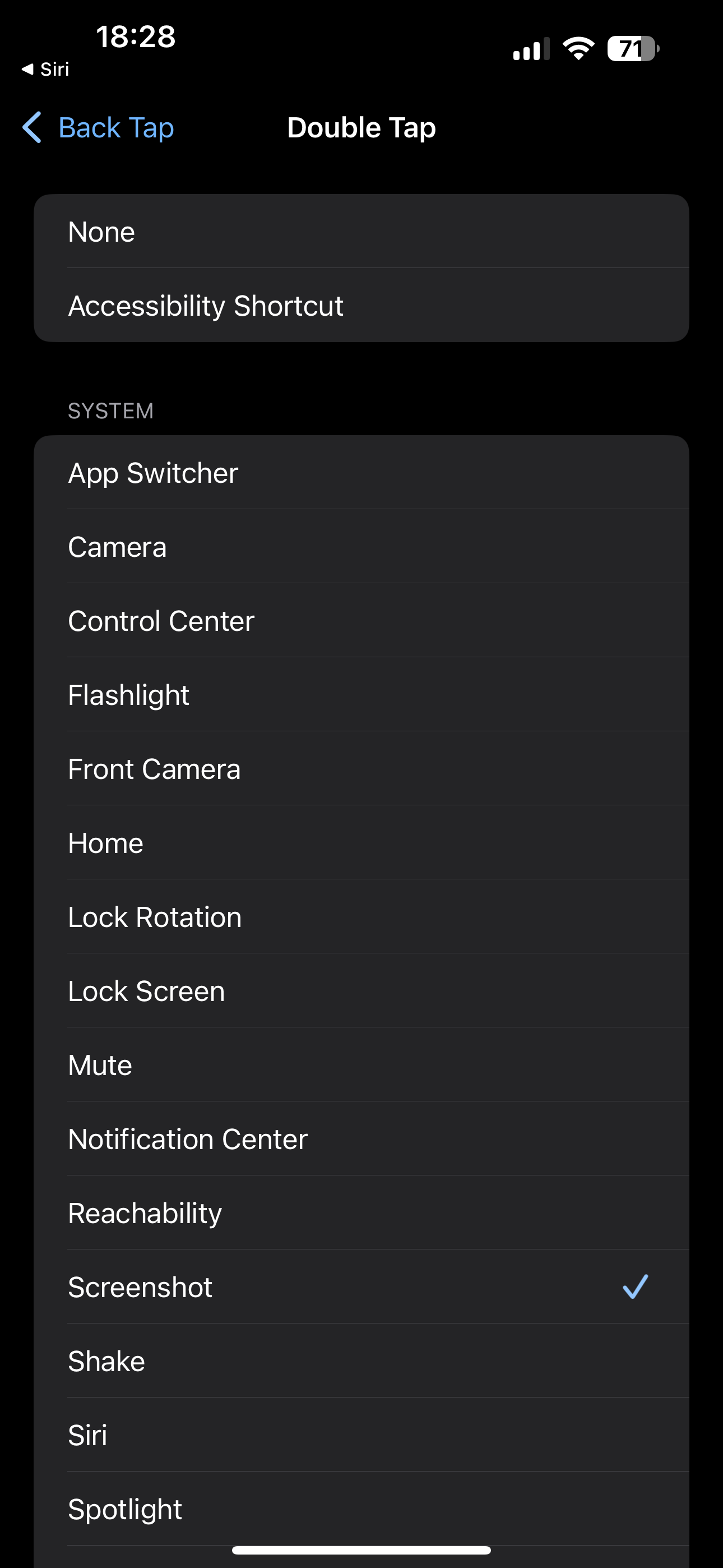The width and height of the screenshot is (723, 1568).
Task: Choose Lock Screen action
Action: (361, 991)
